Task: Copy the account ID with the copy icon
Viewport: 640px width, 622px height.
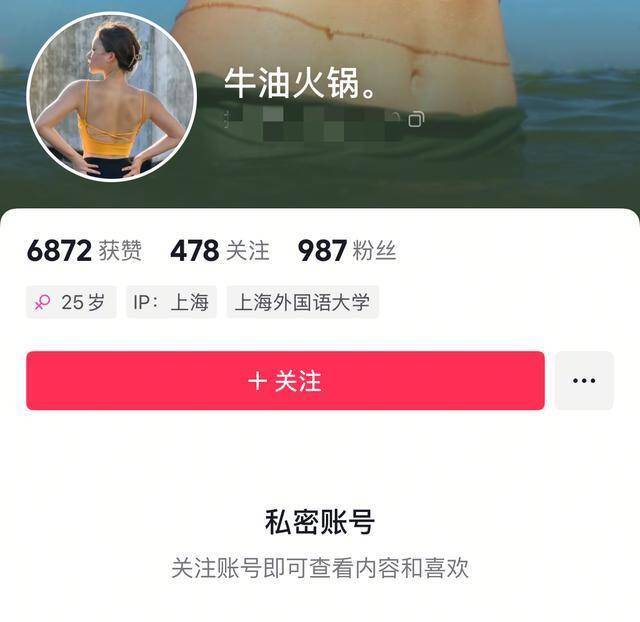Action: coord(417,120)
